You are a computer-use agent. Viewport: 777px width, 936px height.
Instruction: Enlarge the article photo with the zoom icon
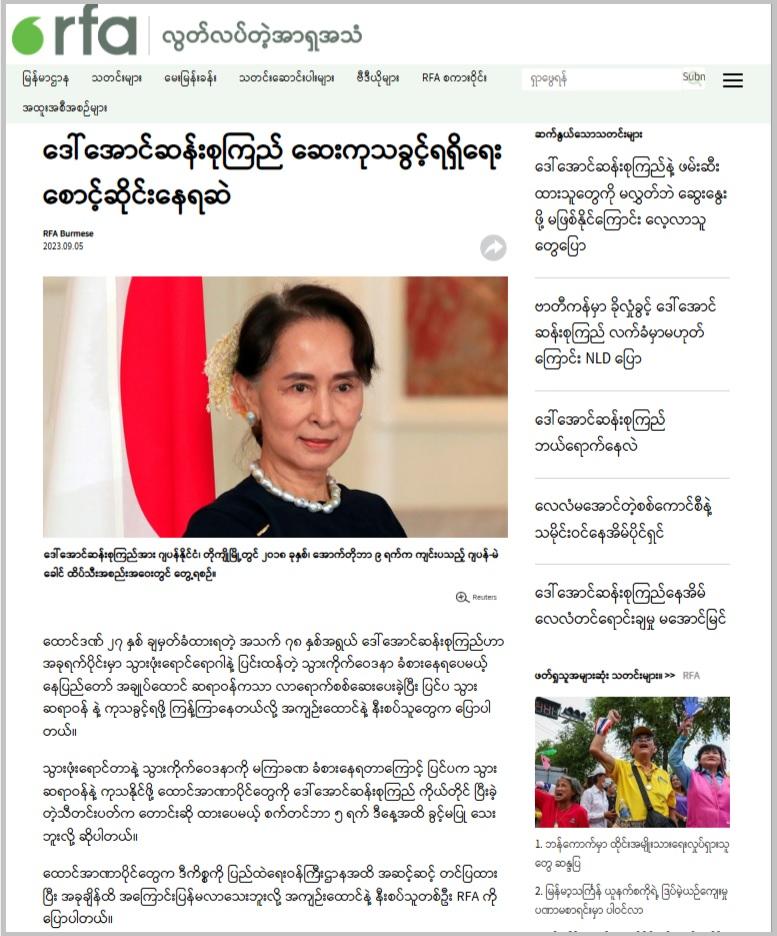click(463, 597)
